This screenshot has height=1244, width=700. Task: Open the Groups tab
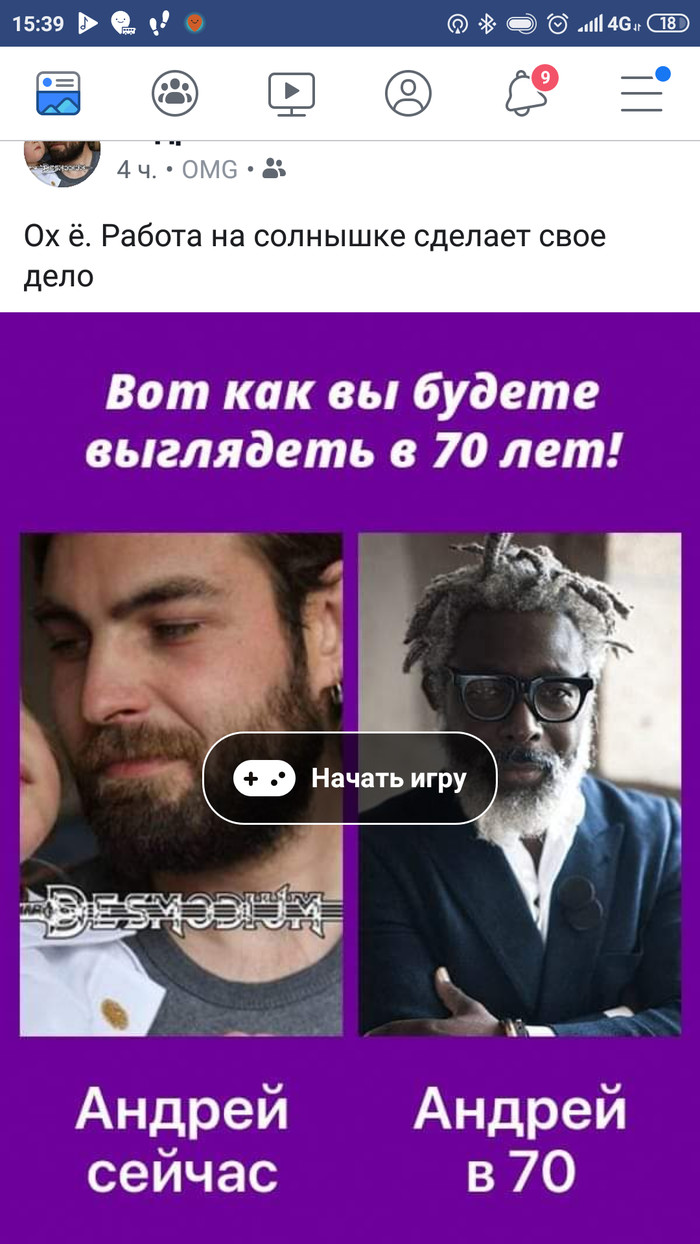175,94
